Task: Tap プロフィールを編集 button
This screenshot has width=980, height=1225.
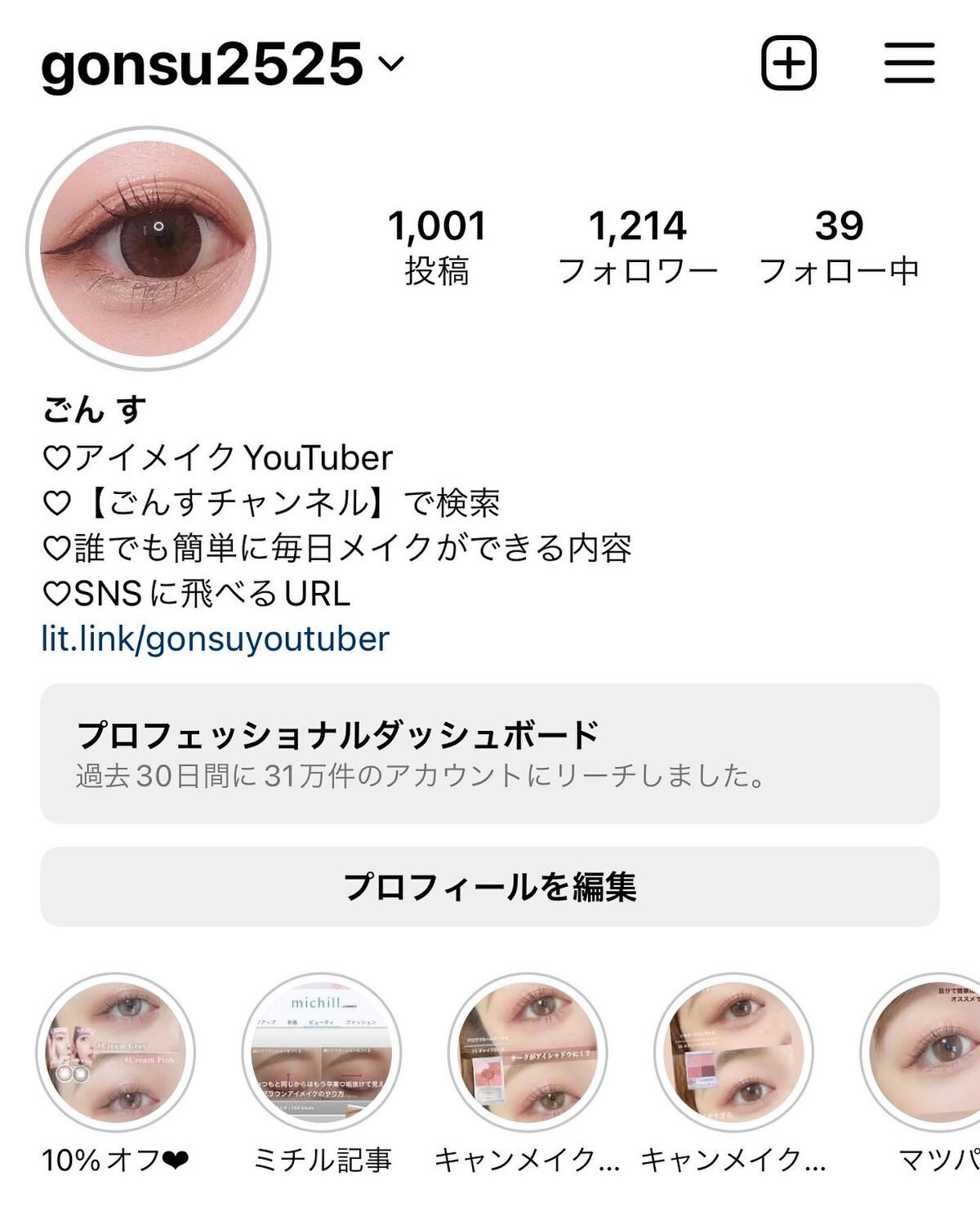Action: tap(490, 887)
